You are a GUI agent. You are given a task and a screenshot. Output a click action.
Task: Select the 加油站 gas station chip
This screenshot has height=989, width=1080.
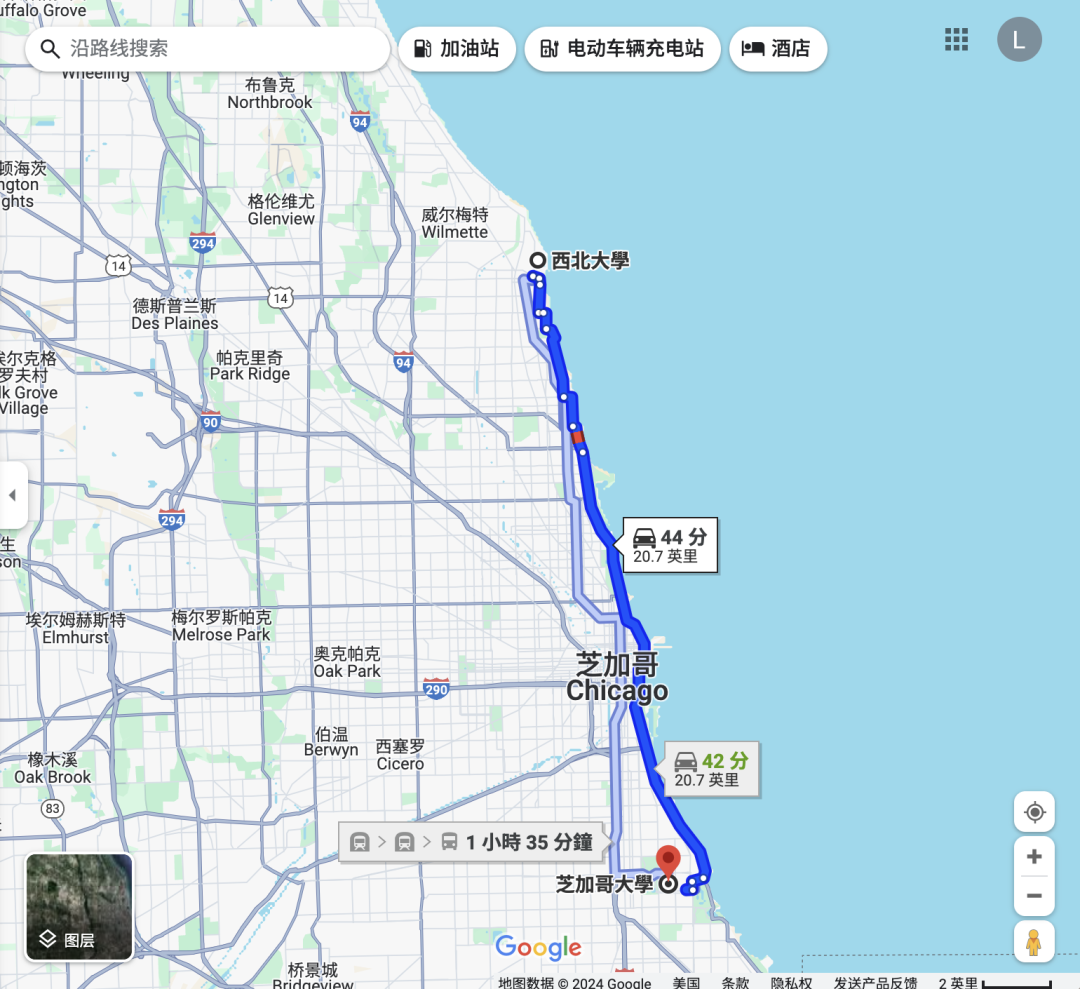coord(457,48)
